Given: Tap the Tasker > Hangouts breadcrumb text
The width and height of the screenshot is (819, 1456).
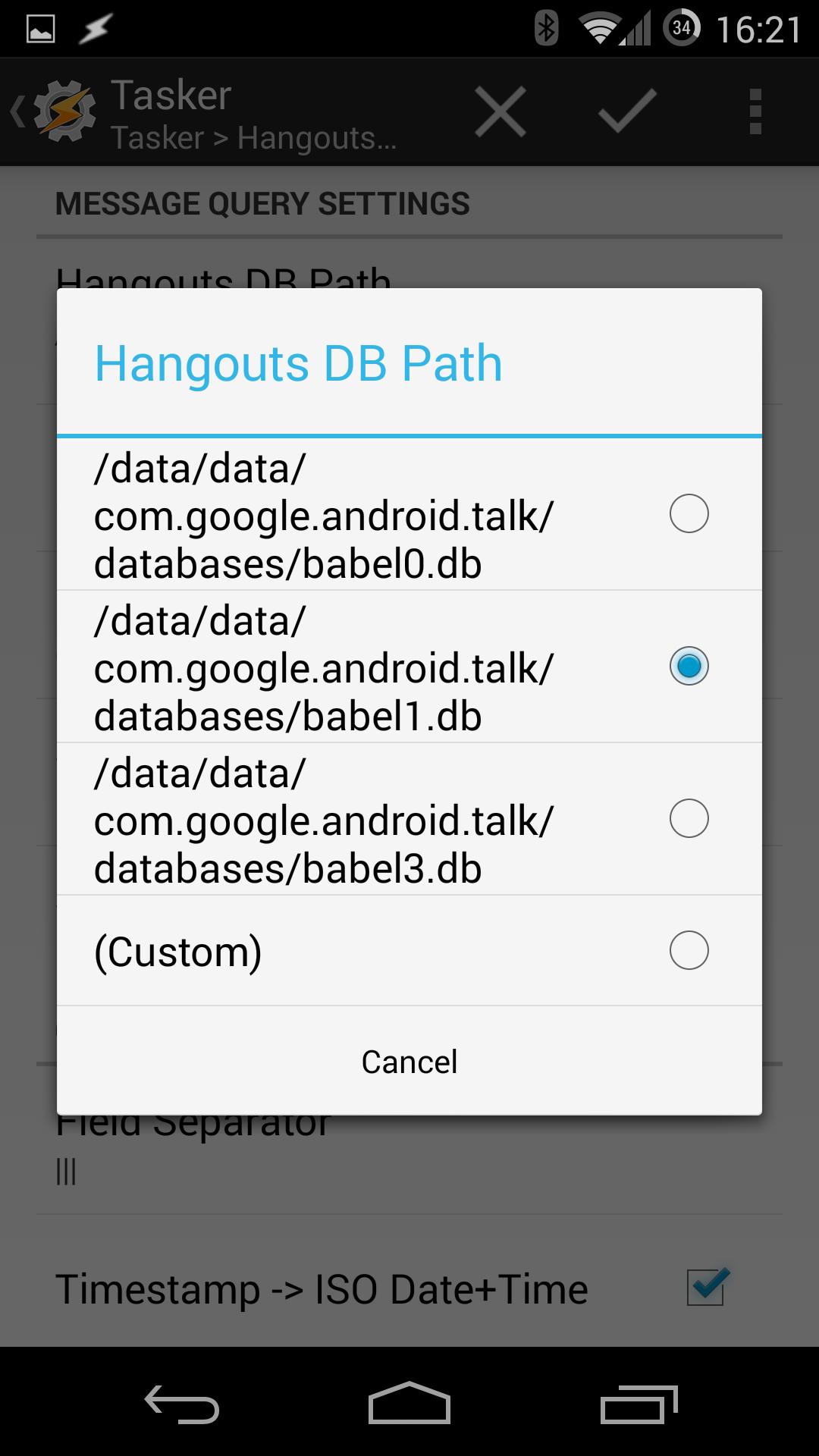Looking at the screenshot, I should tap(256, 138).
